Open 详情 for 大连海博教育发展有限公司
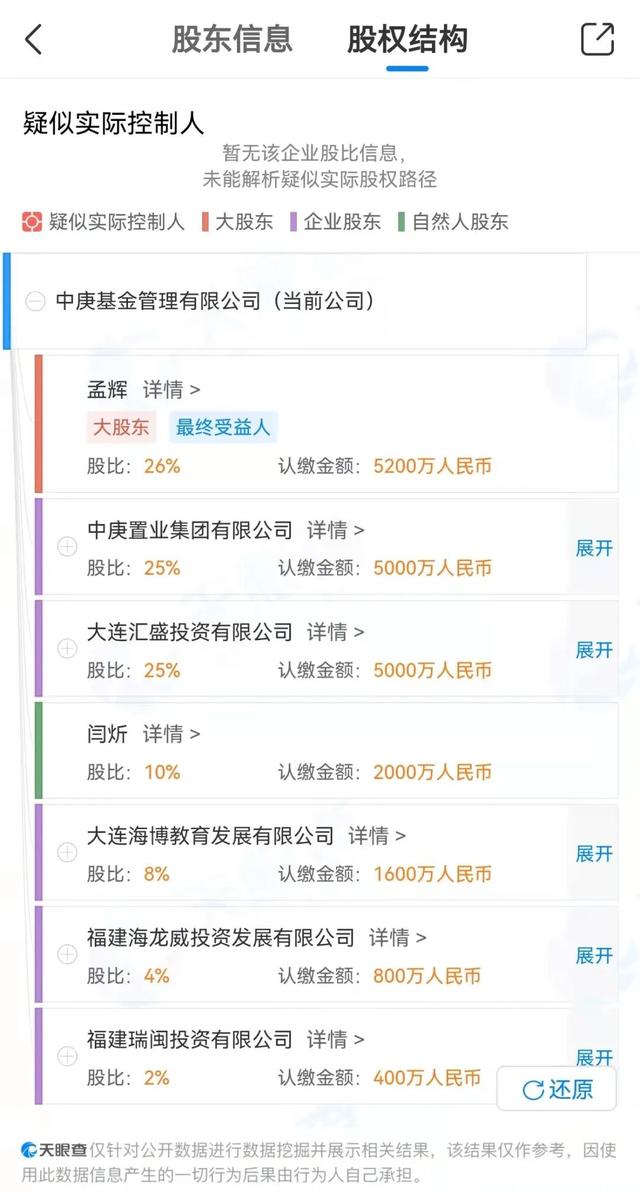 tap(377, 836)
